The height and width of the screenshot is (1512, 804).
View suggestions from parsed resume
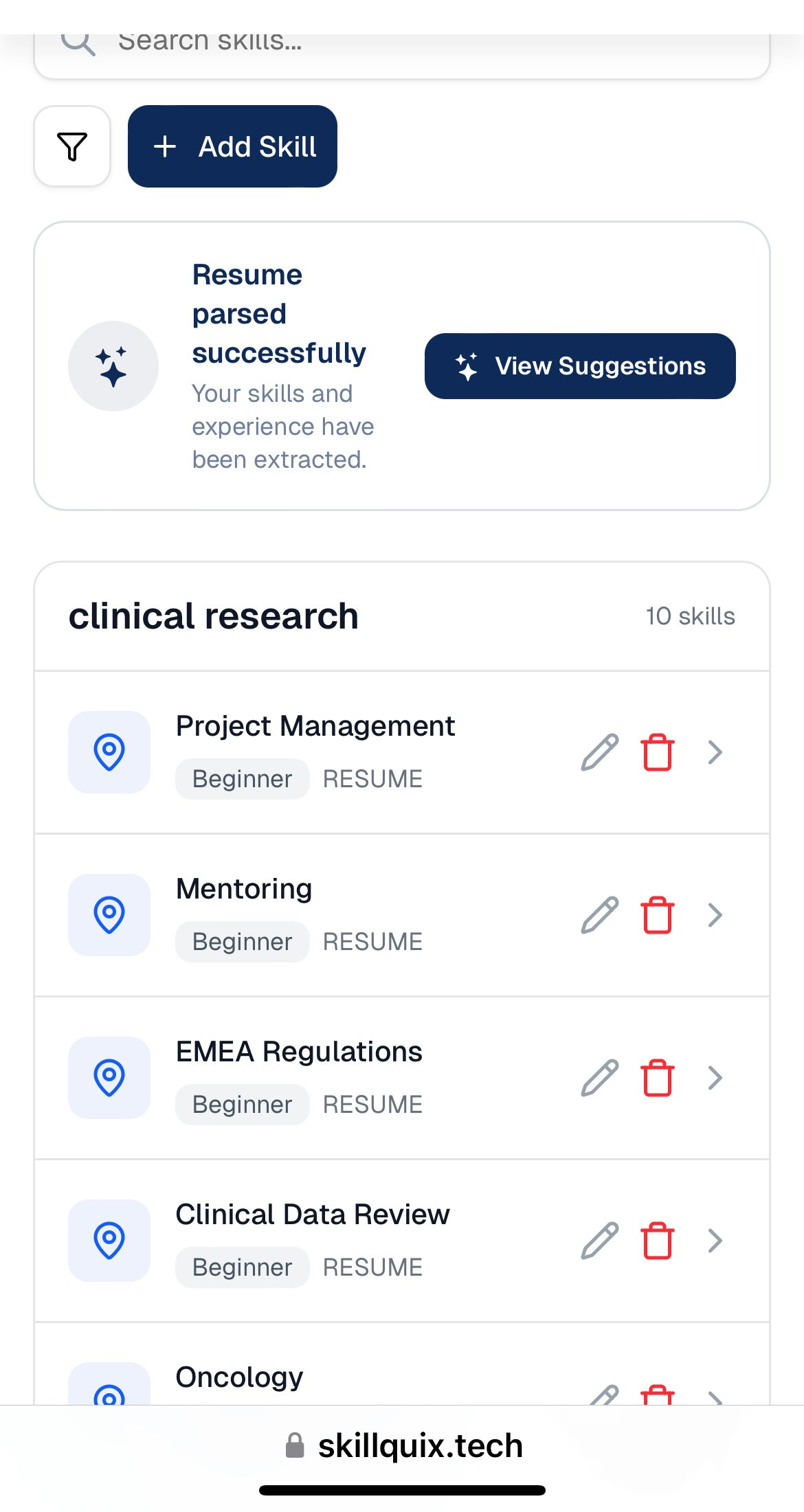[x=580, y=366]
